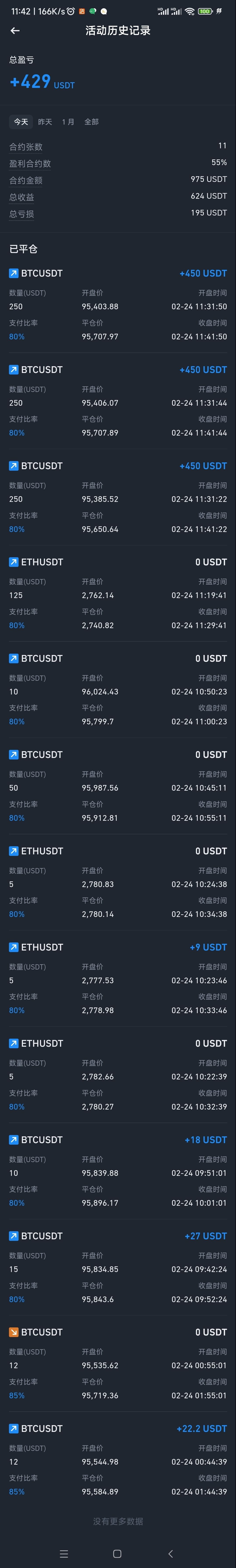Go back using the top-left arrow

point(15,31)
